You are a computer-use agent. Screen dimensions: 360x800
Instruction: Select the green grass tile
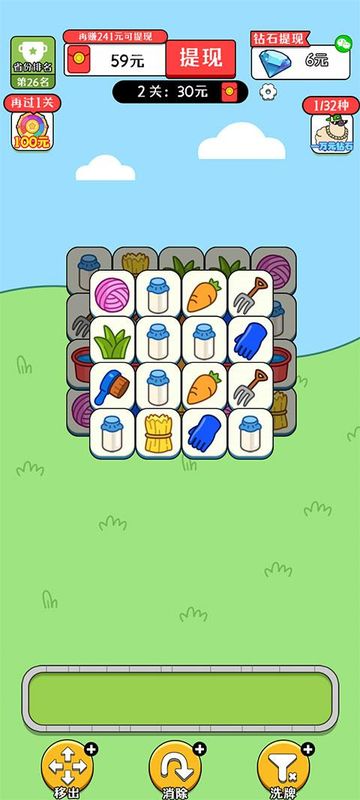point(112,340)
